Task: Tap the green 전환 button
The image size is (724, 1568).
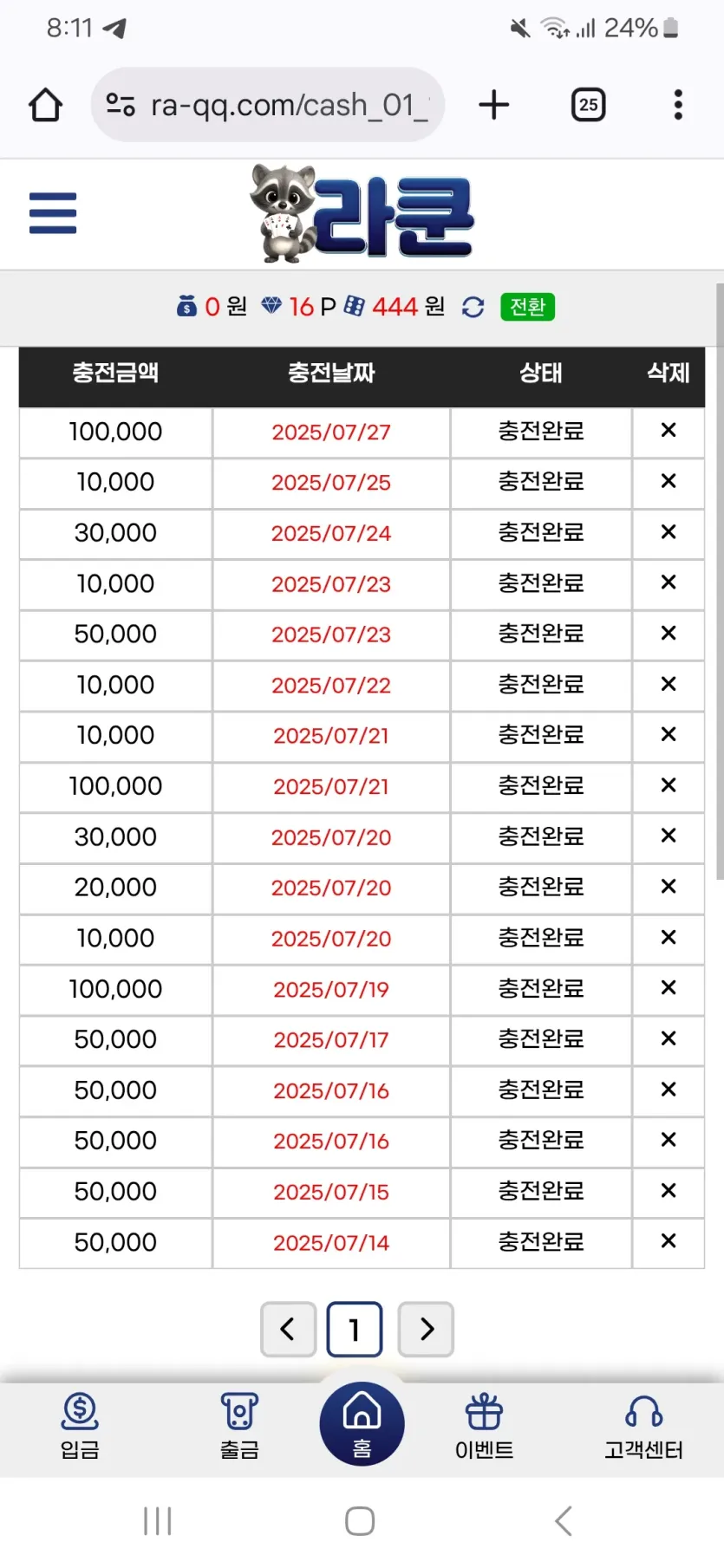Action: pyautogui.click(x=527, y=307)
